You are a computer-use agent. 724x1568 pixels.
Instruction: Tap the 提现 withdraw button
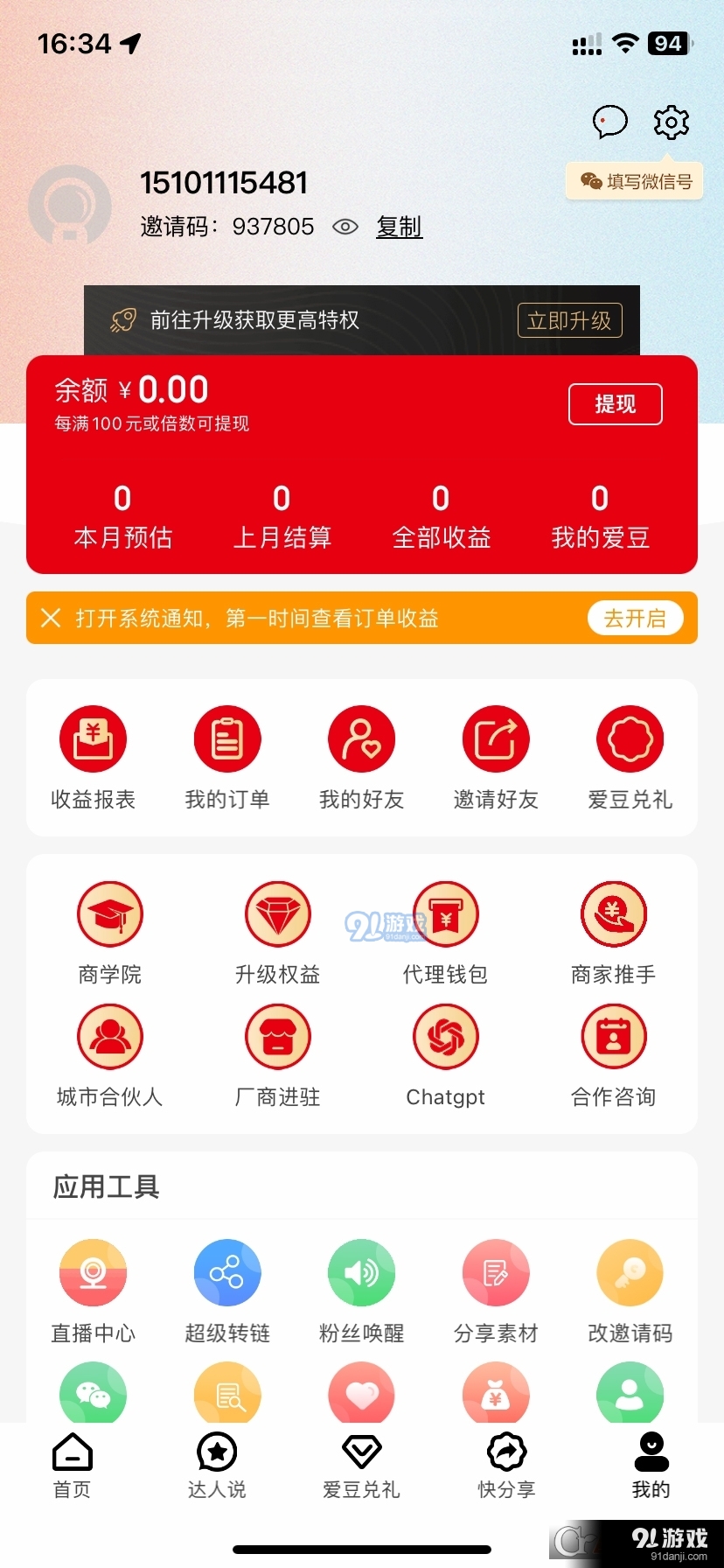point(615,404)
